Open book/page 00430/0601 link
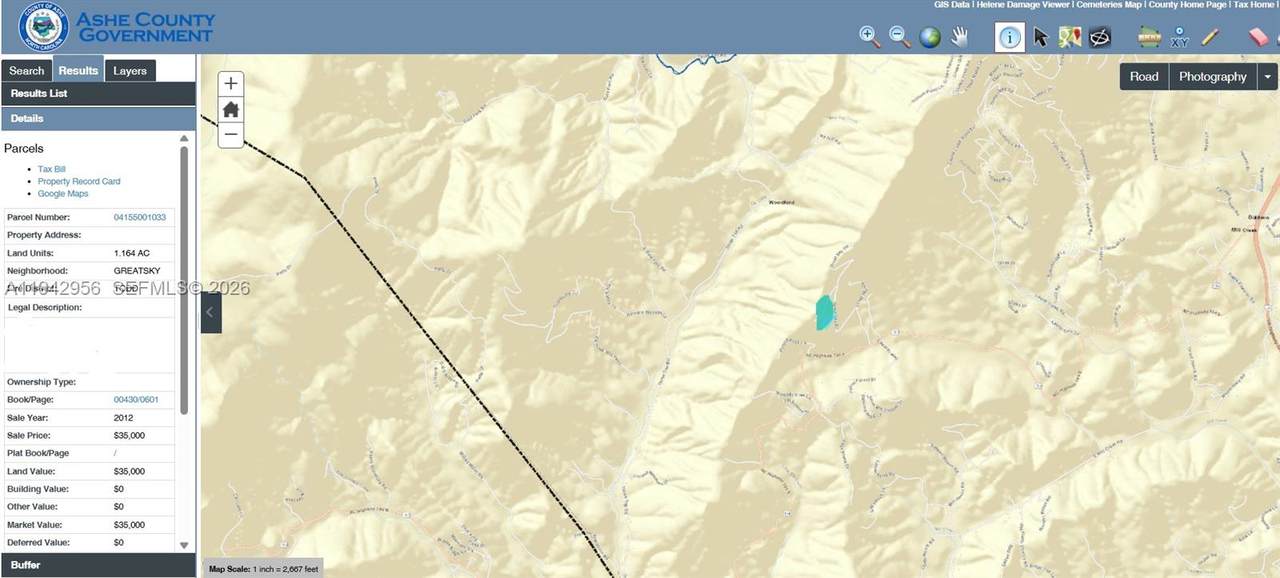Screen dimensions: 1280x578 pyautogui.click(x=136, y=399)
